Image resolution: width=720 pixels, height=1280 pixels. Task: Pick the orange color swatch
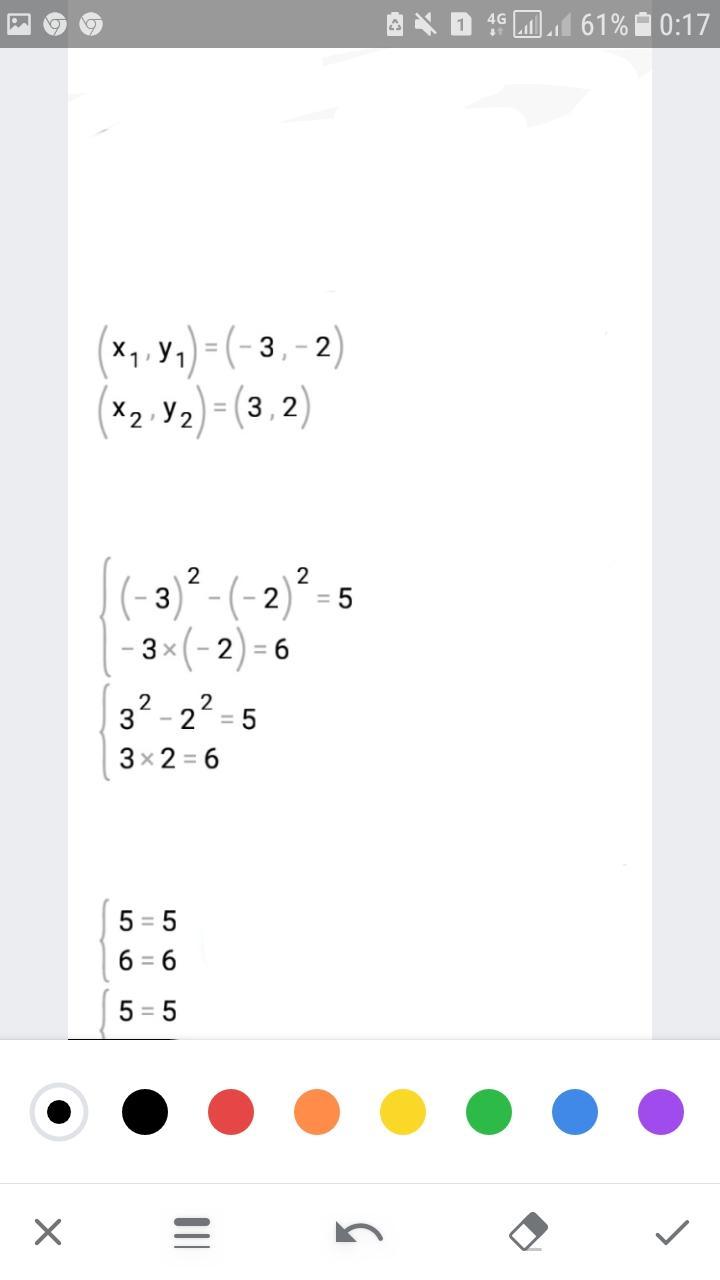pos(317,1112)
